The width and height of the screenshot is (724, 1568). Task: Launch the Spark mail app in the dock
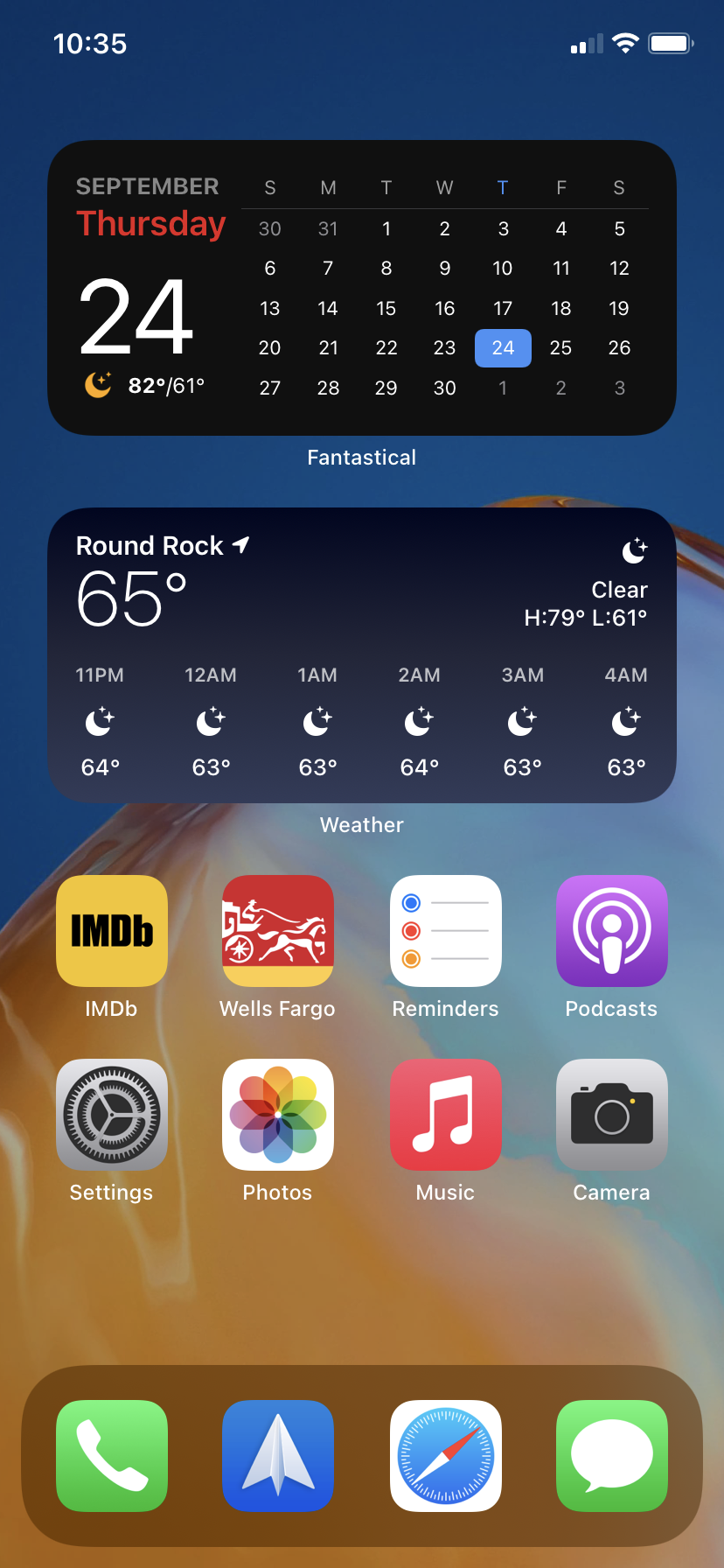pyautogui.click(x=278, y=1456)
